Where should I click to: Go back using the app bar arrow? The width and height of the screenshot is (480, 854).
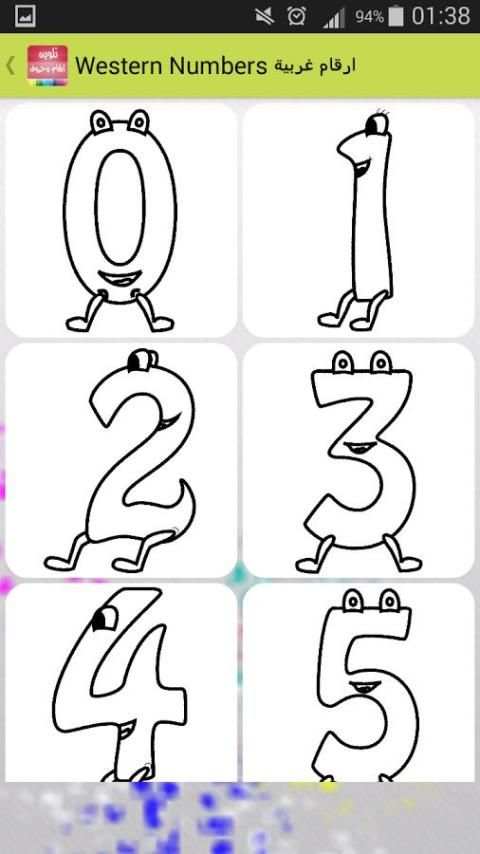(10, 65)
